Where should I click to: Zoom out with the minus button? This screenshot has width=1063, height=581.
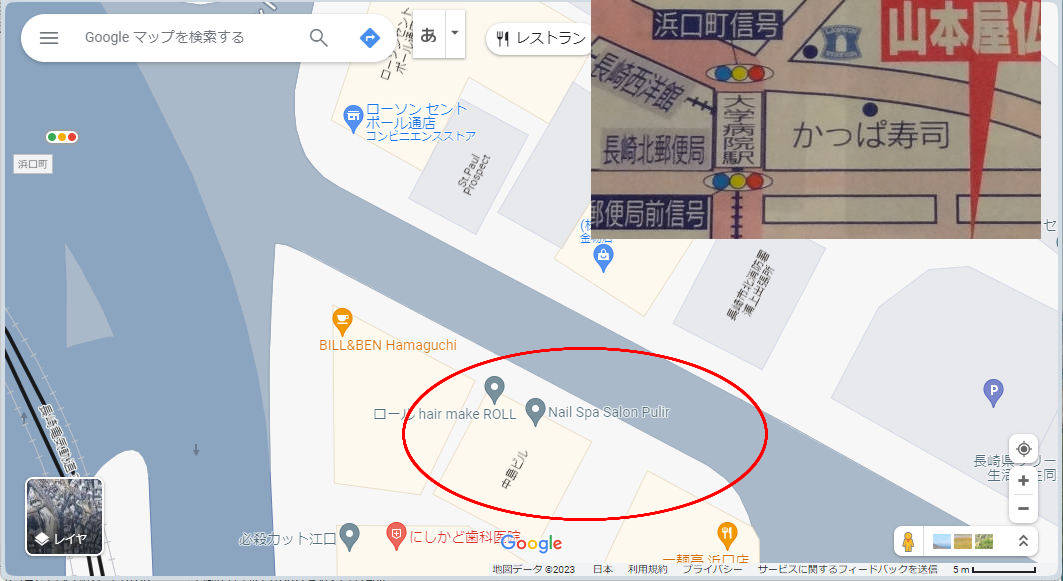click(x=1023, y=508)
